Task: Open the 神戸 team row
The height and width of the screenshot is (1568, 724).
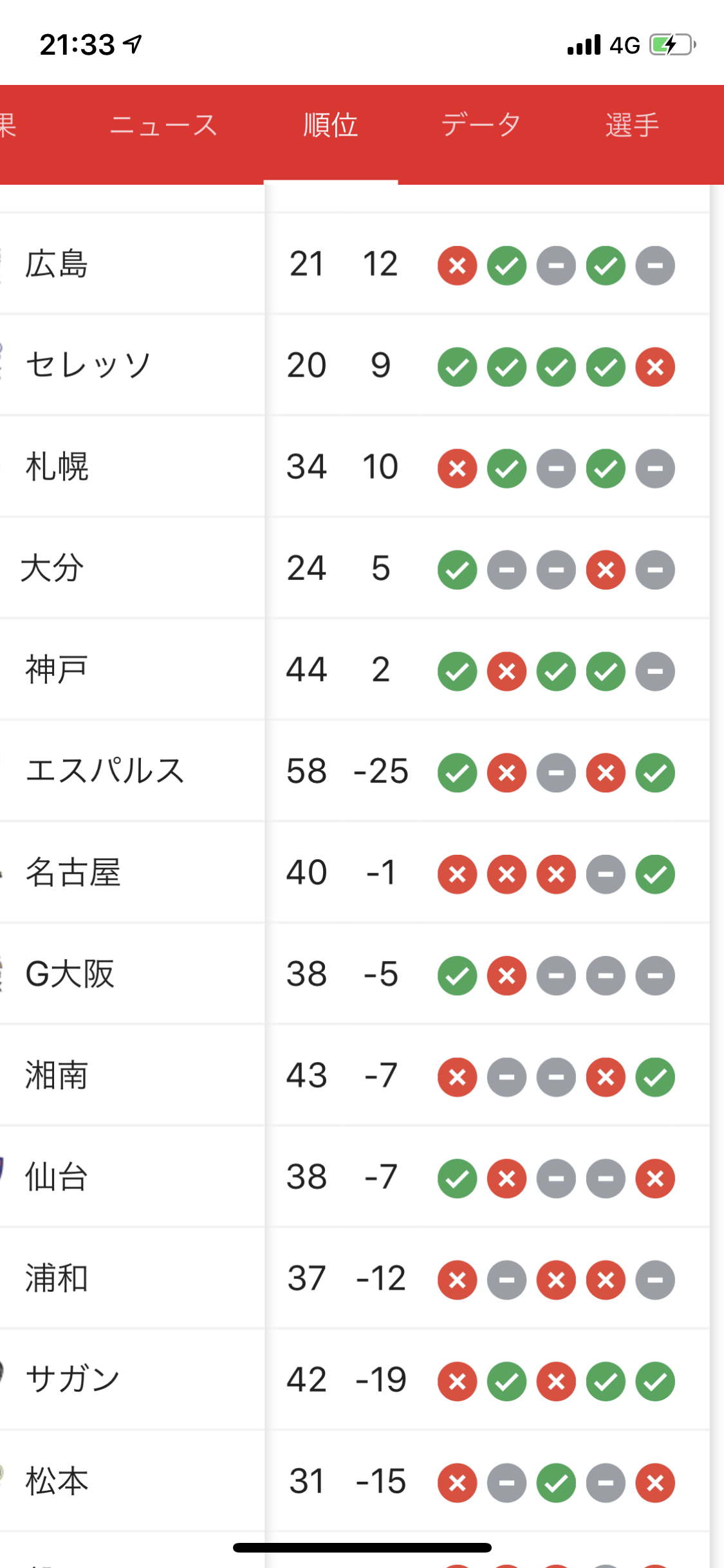Action: coord(355,670)
